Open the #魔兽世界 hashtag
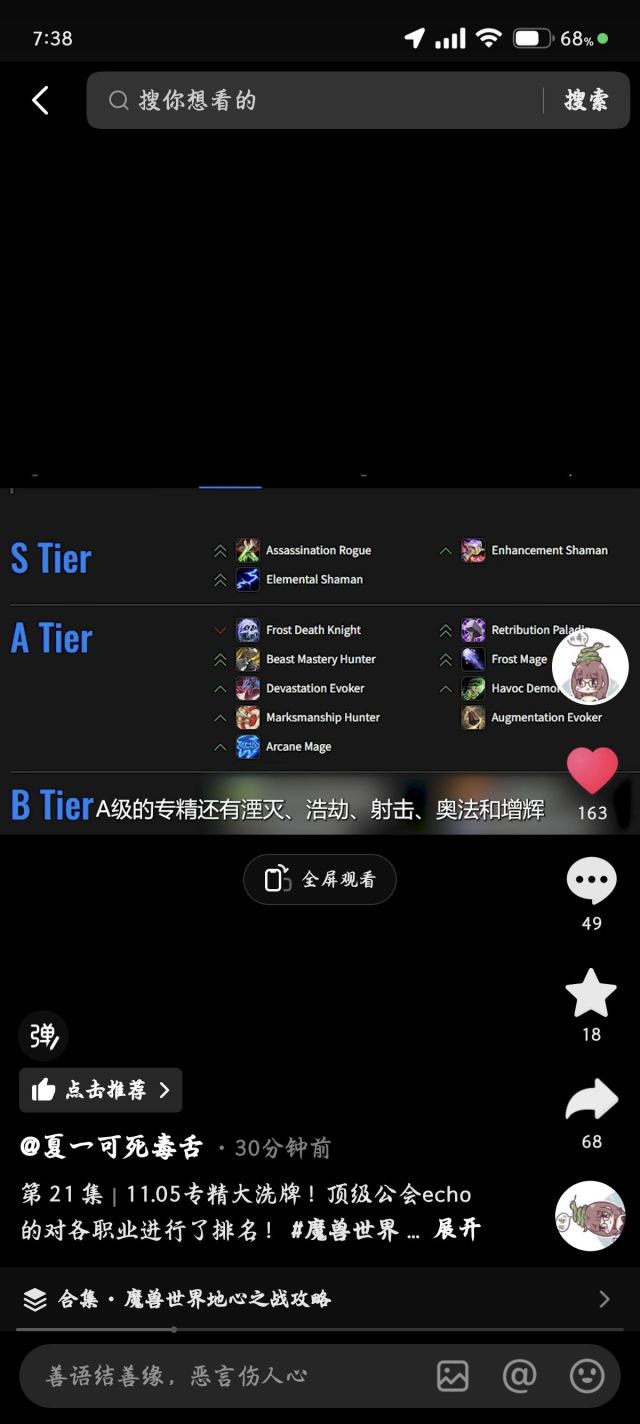 [344, 1230]
